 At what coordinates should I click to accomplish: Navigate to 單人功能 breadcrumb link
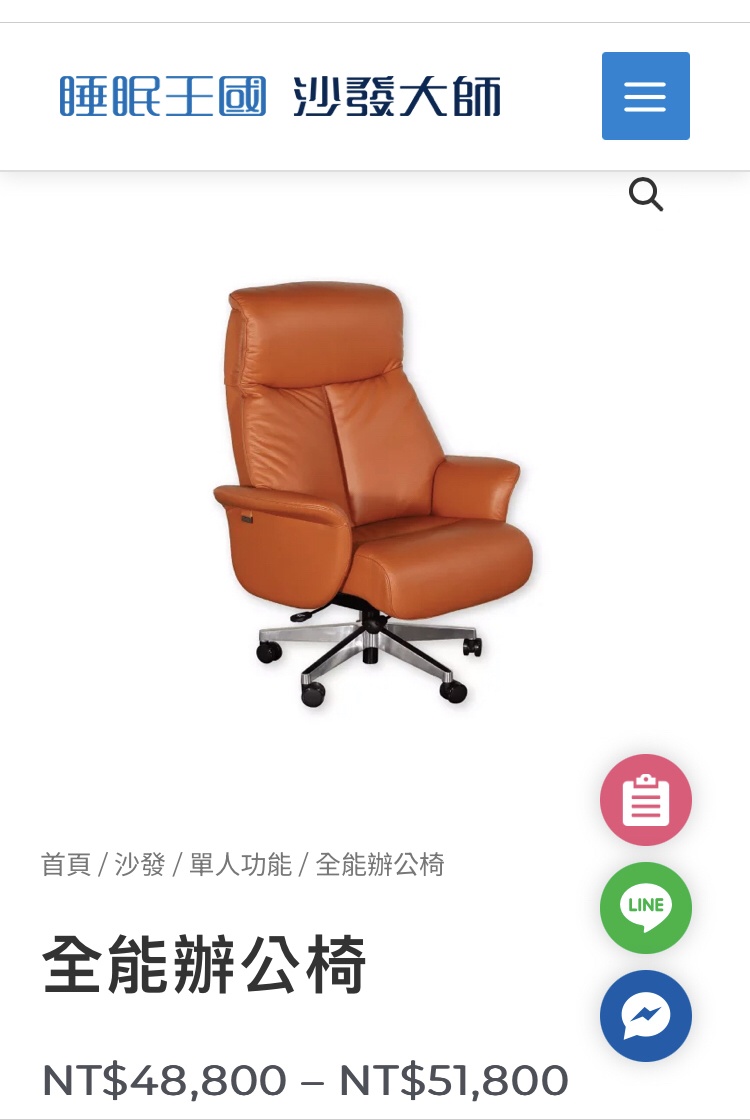[241, 864]
